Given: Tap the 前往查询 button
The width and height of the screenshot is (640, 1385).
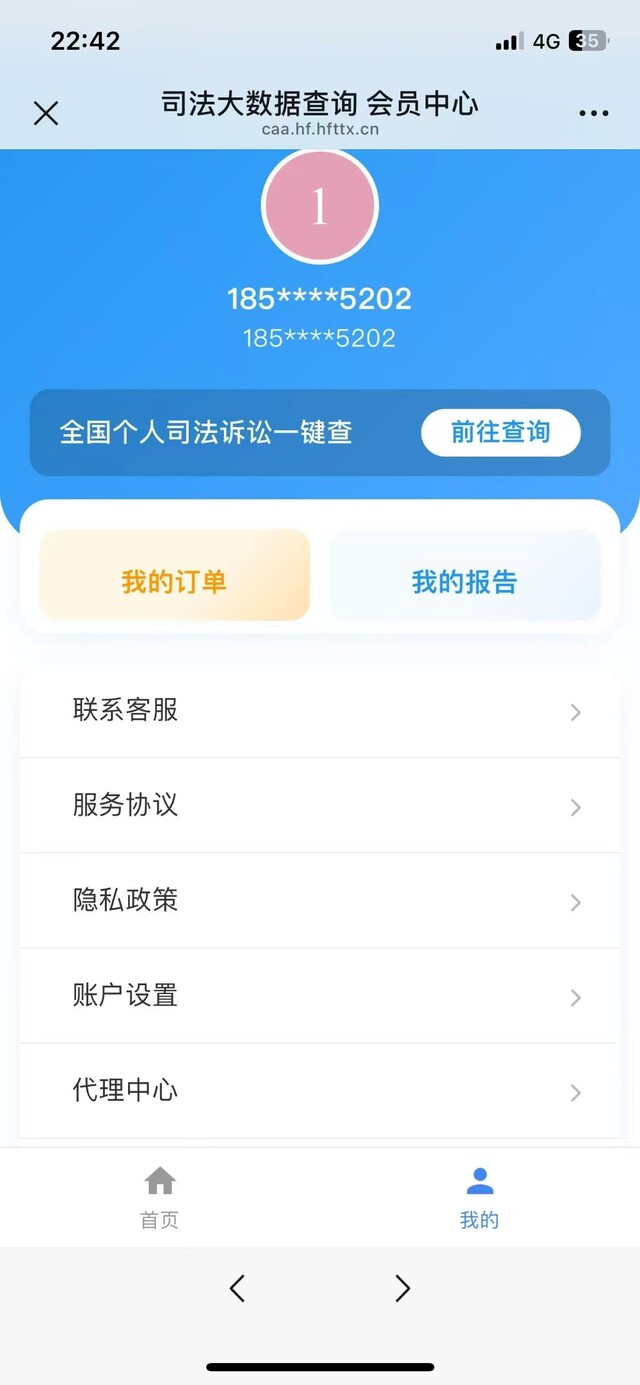Looking at the screenshot, I should pyautogui.click(x=500, y=432).
